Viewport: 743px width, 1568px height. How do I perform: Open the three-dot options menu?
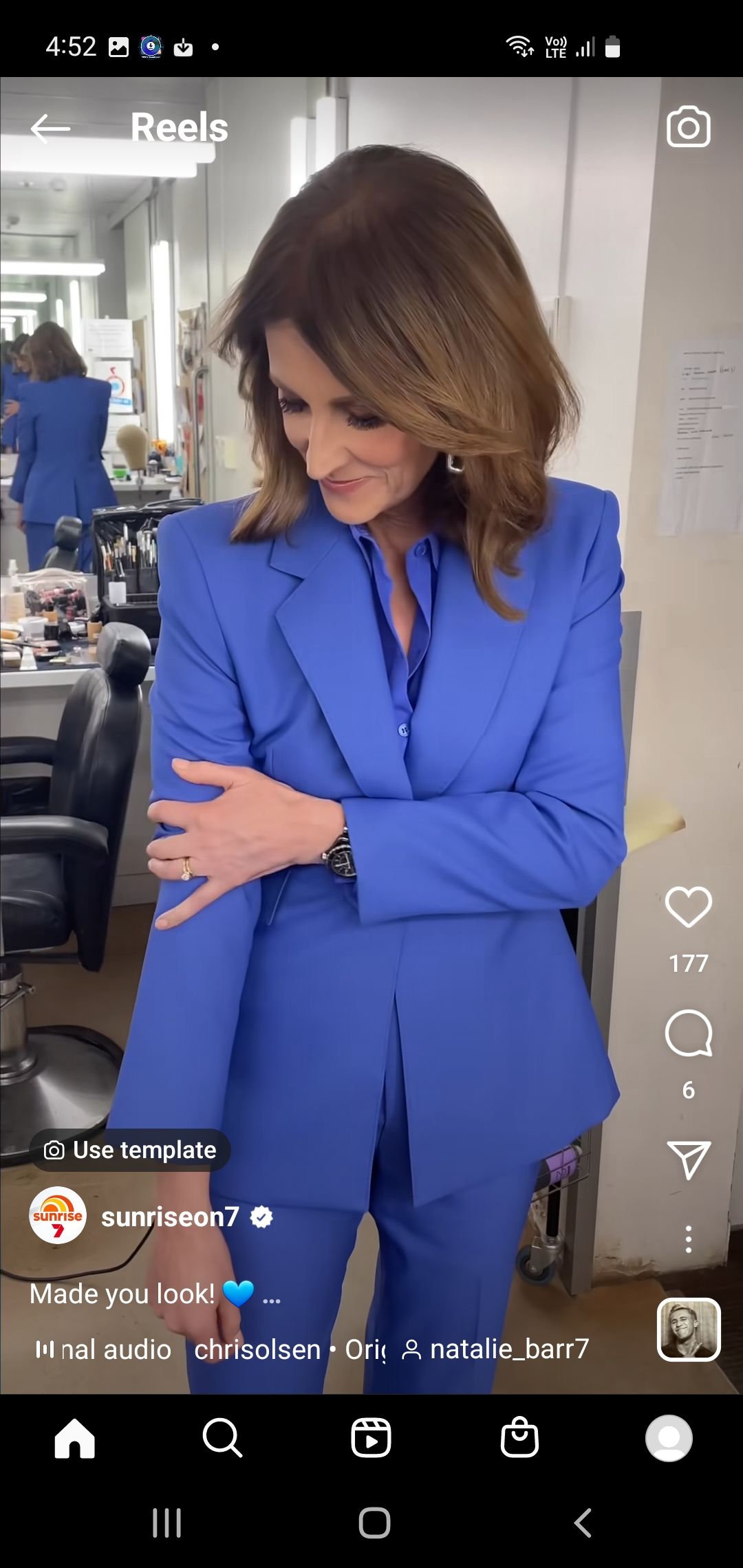(x=688, y=1239)
